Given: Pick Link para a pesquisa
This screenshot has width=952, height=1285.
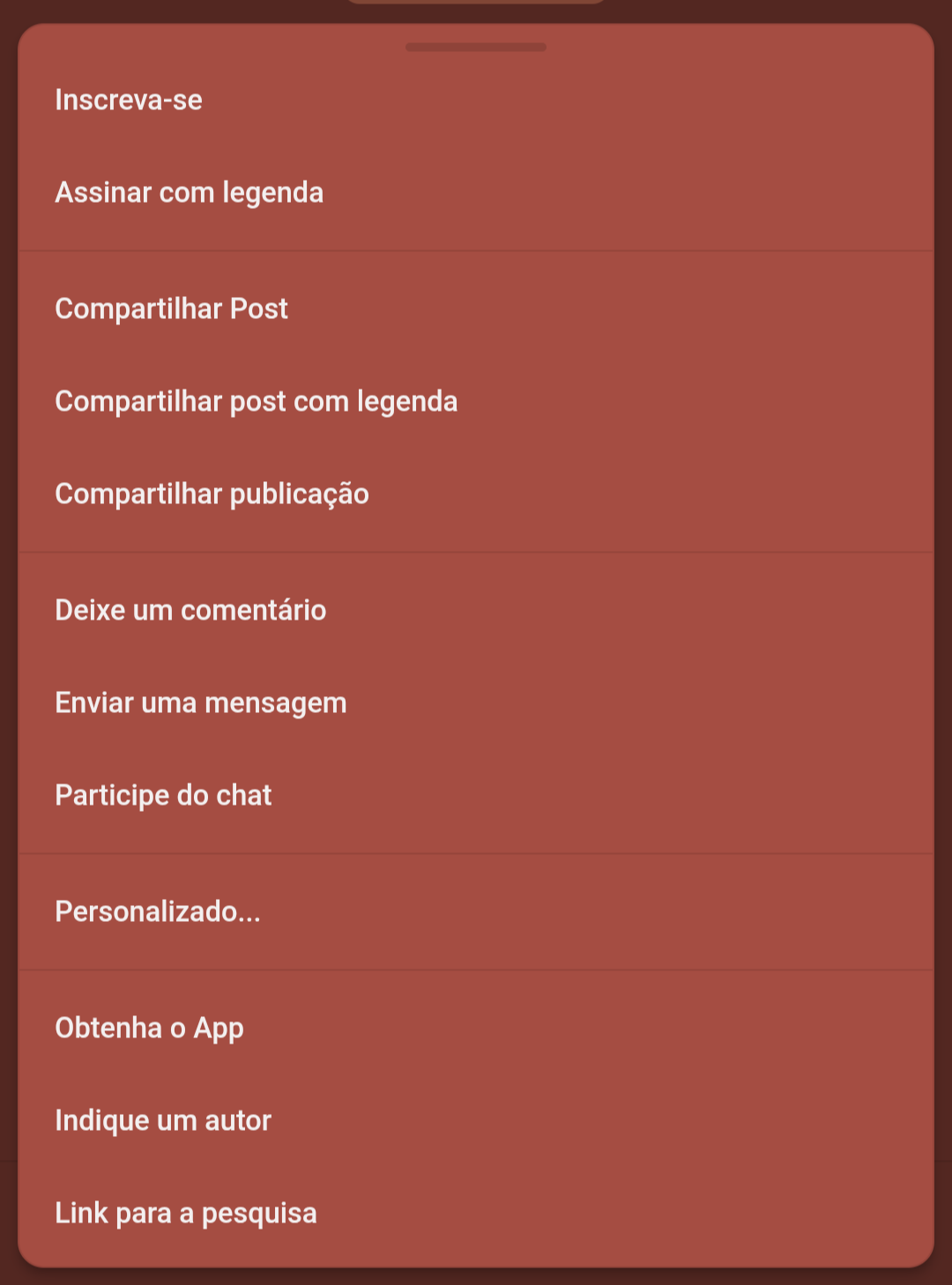Looking at the screenshot, I should (186, 1214).
